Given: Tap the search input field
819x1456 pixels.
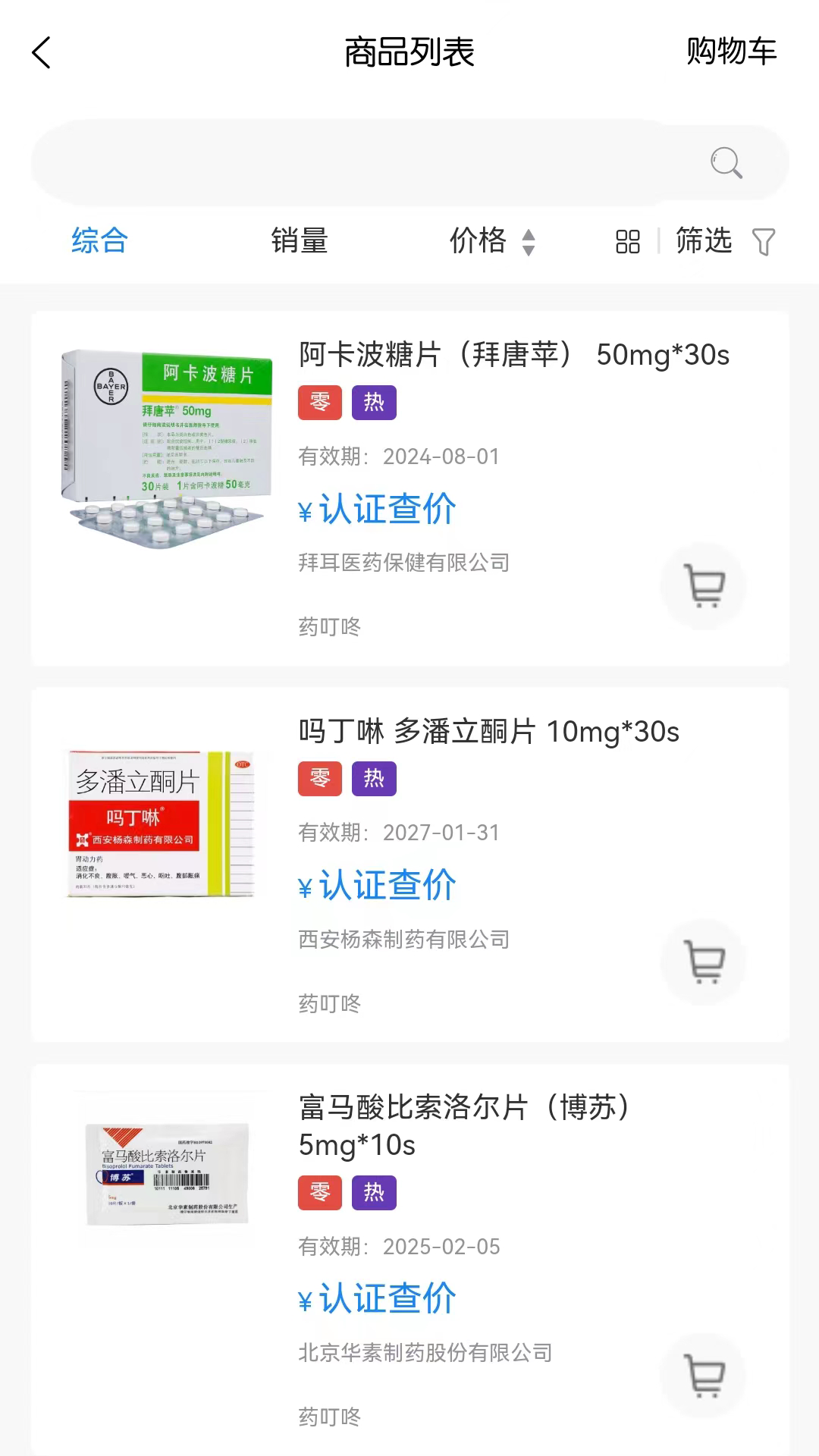Looking at the screenshot, I should point(364,162).
